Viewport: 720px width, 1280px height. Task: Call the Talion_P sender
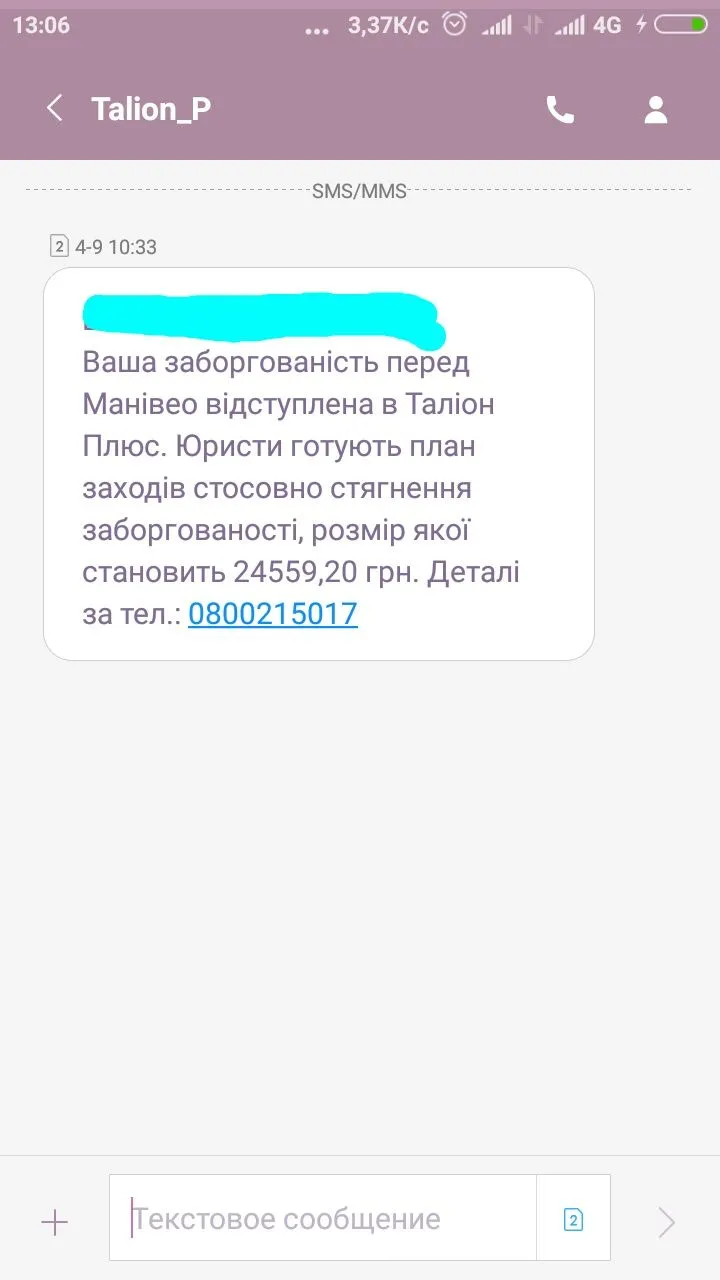(x=560, y=110)
